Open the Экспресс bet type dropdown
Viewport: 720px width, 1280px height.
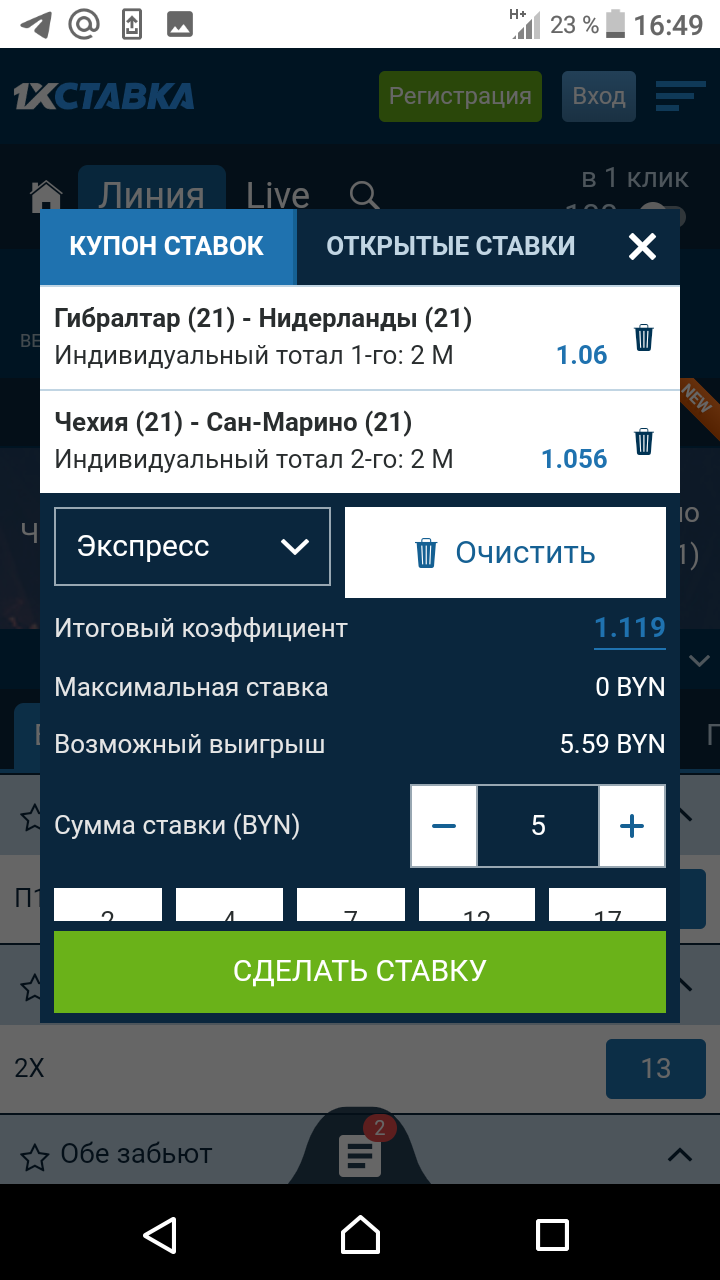click(192, 546)
